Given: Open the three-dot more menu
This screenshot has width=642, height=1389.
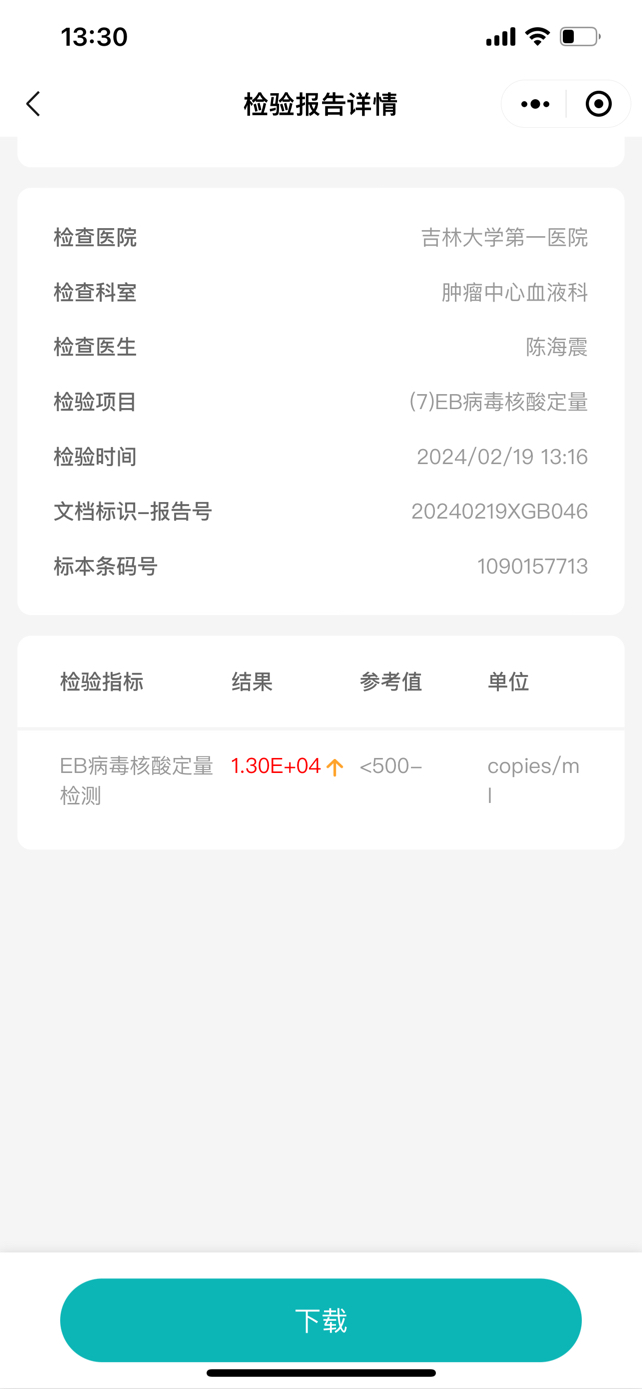Looking at the screenshot, I should pyautogui.click(x=535, y=104).
